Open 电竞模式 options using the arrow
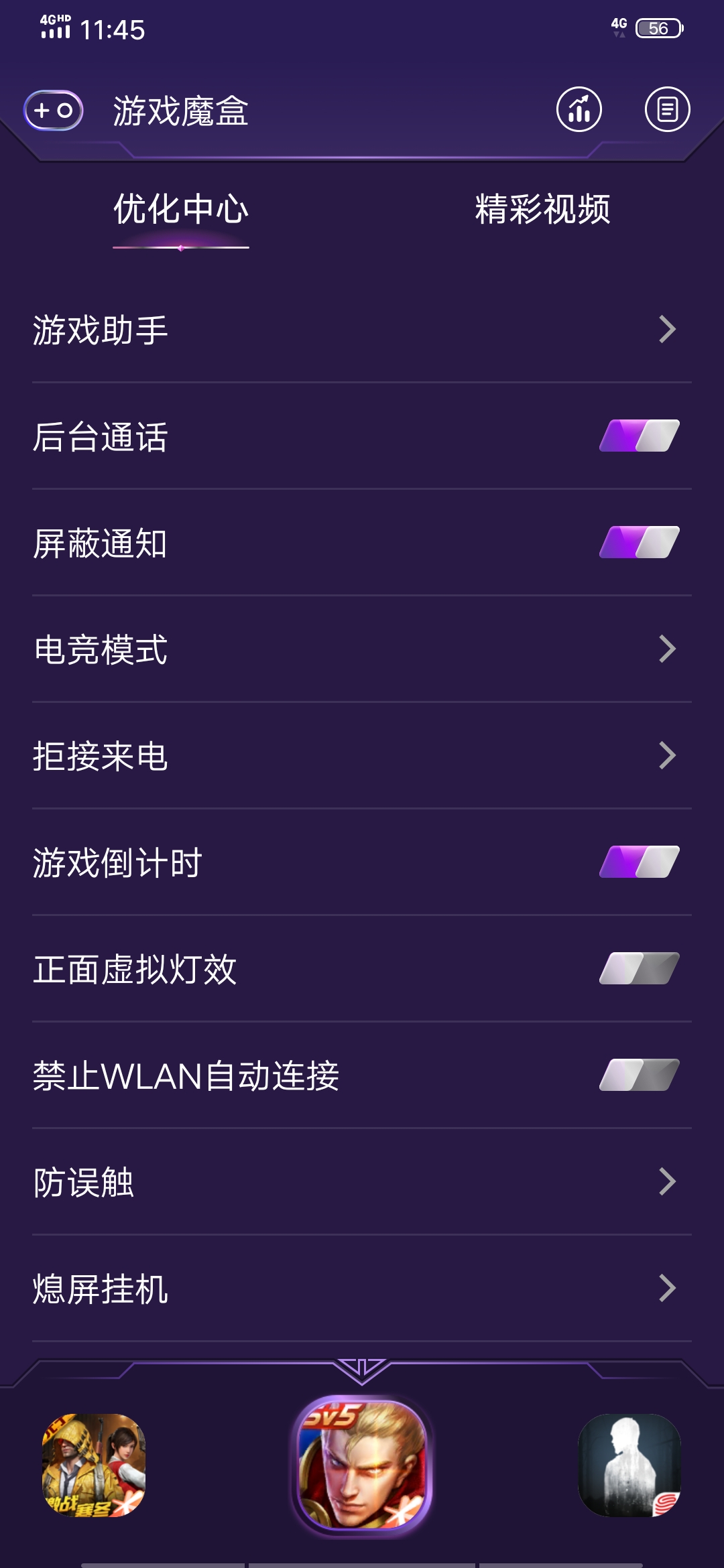Image resolution: width=724 pixels, height=1568 pixels. (x=666, y=647)
